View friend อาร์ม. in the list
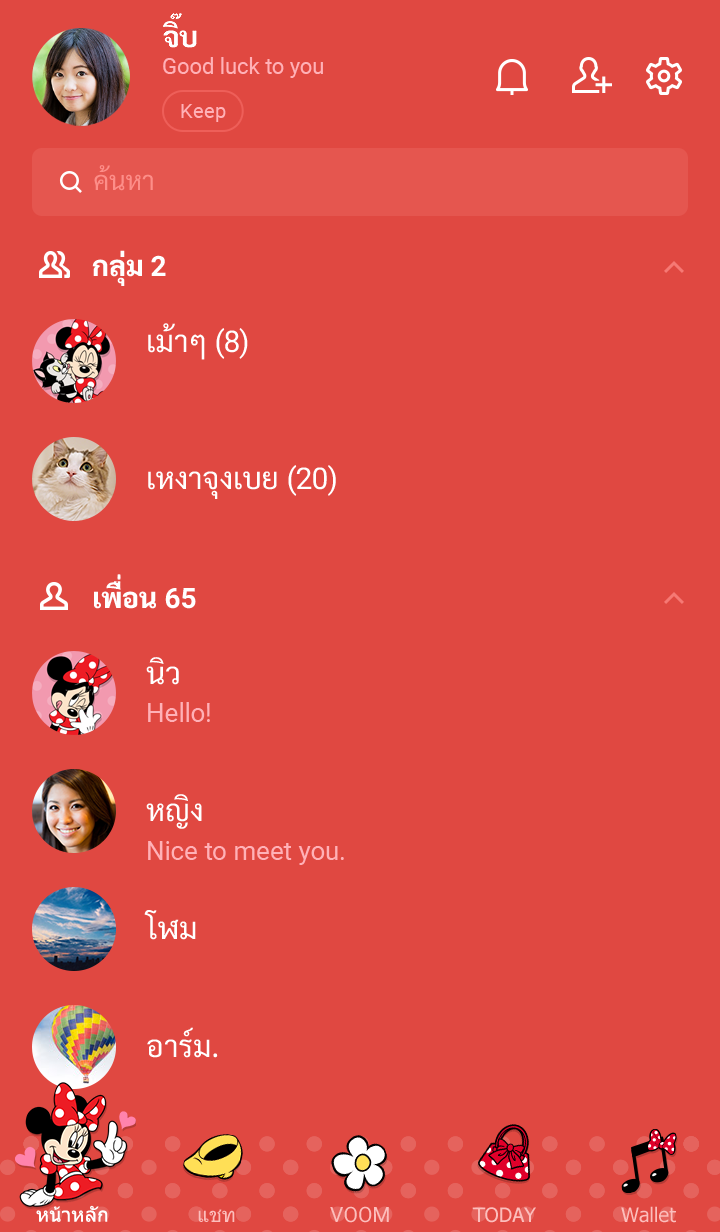The image size is (720, 1232). pyautogui.click(x=183, y=1047)
